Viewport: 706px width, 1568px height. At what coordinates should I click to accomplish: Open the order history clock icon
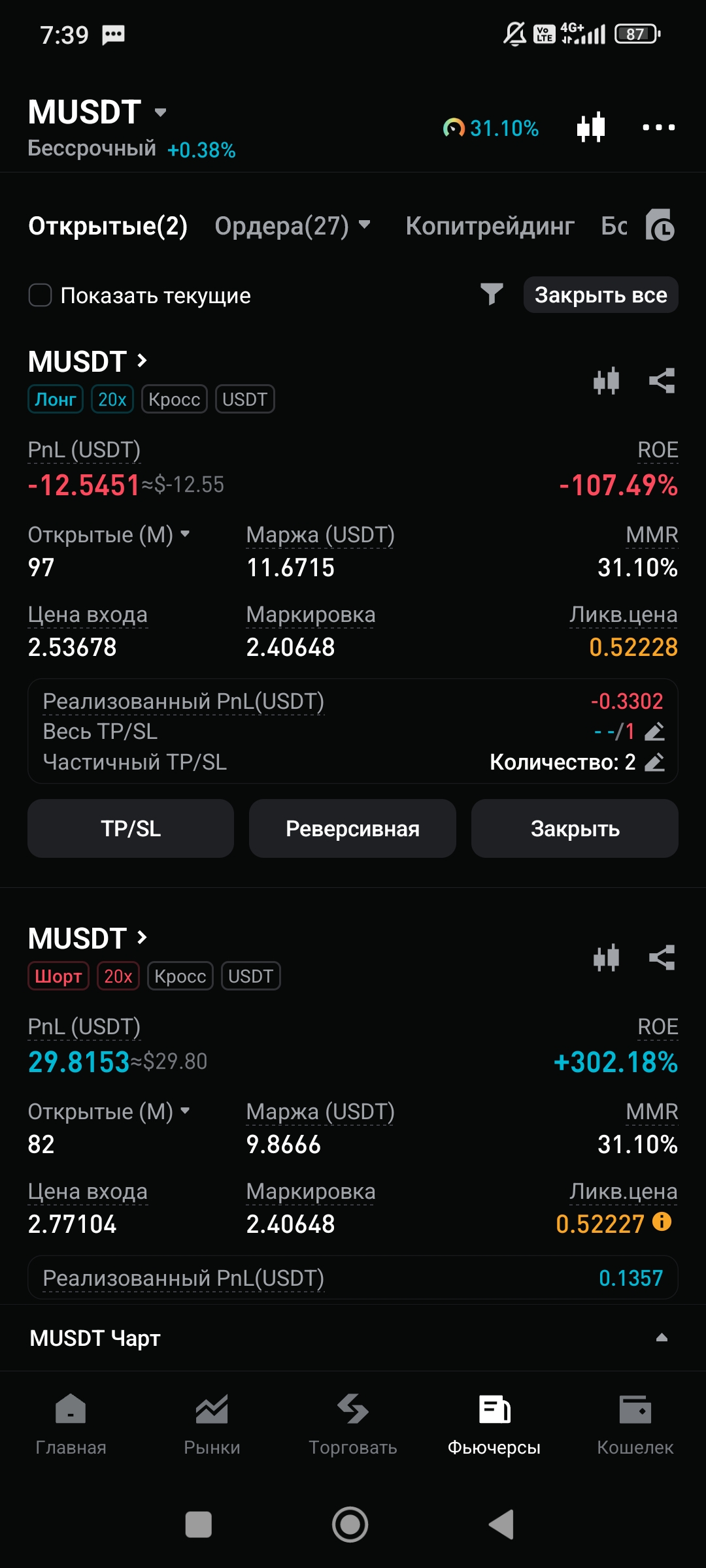coord(660,226)
